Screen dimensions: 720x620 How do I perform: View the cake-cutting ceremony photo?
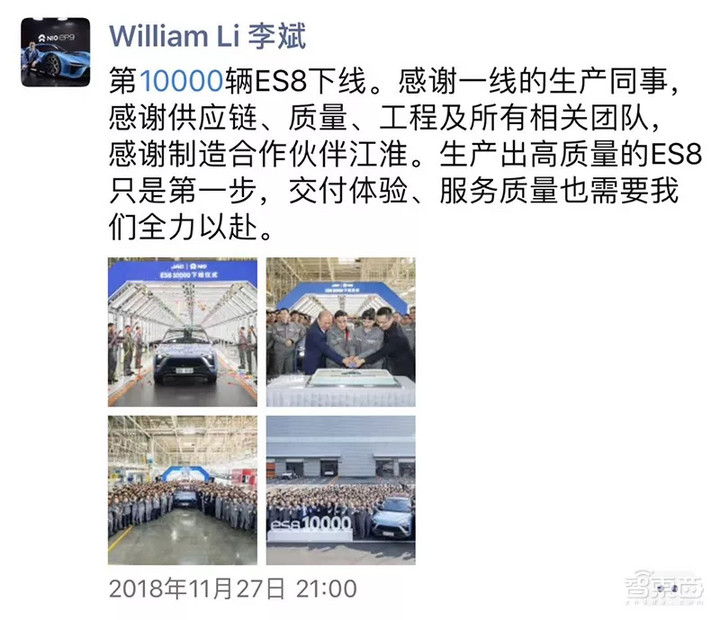340,332
